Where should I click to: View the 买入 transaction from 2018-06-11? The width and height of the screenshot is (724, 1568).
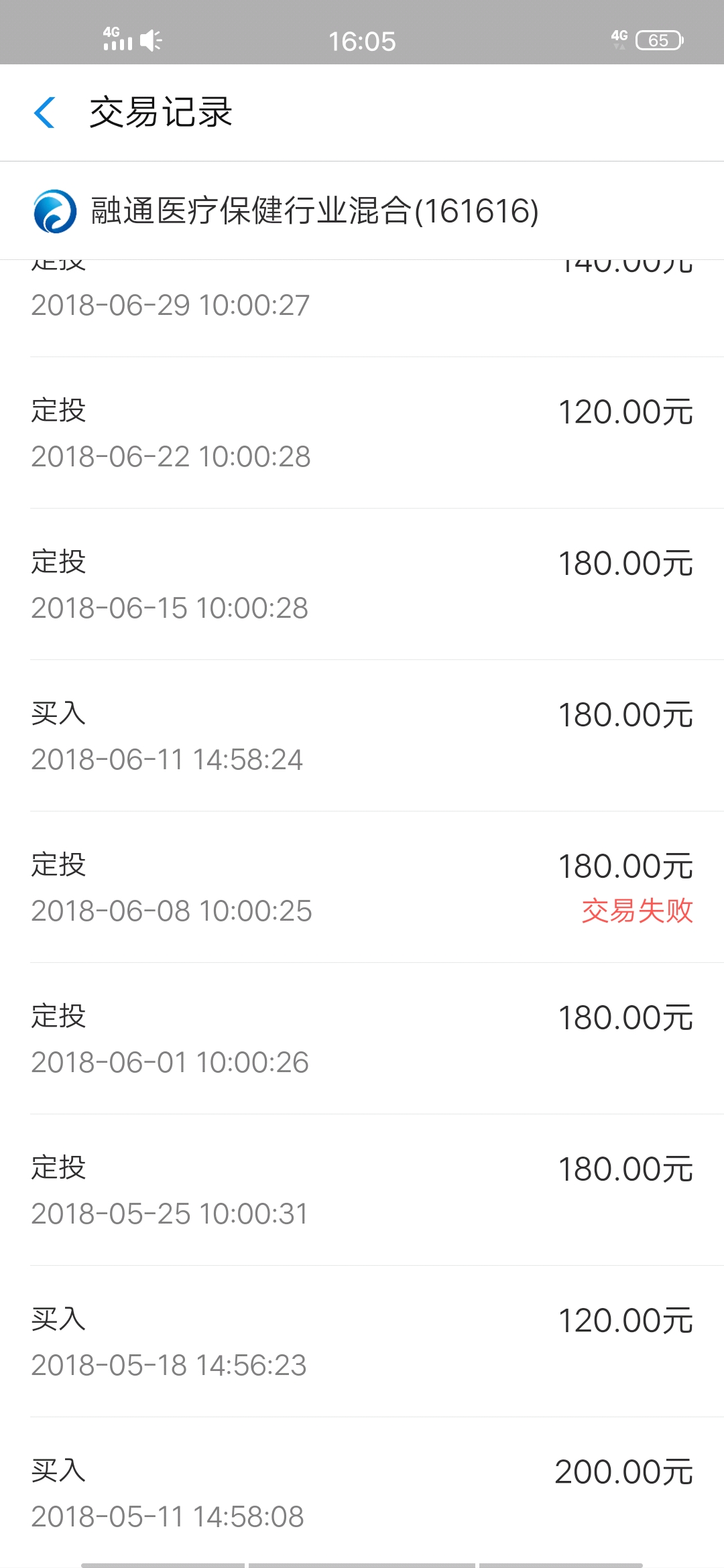pos(362,734)
